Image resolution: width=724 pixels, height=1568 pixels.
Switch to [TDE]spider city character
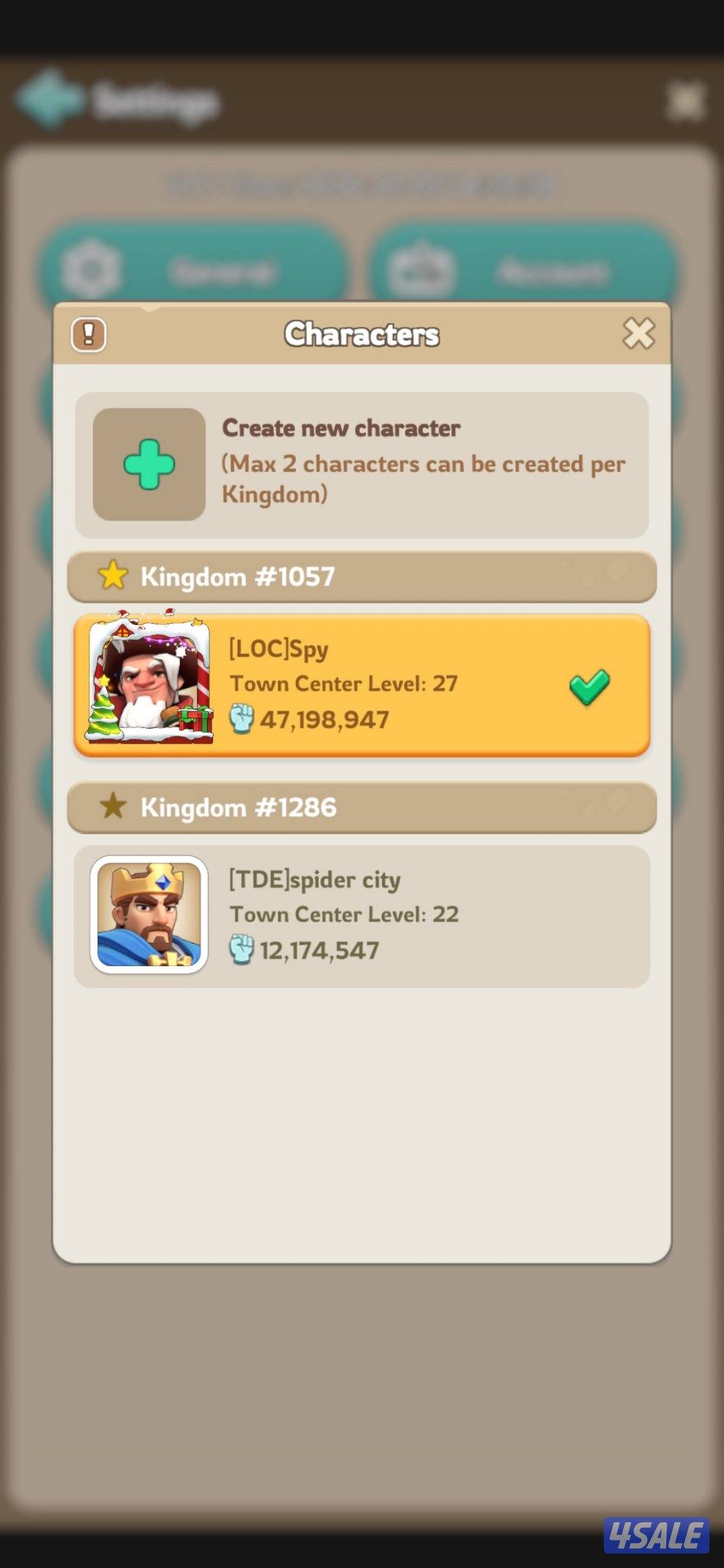click(x=362, y=915)
